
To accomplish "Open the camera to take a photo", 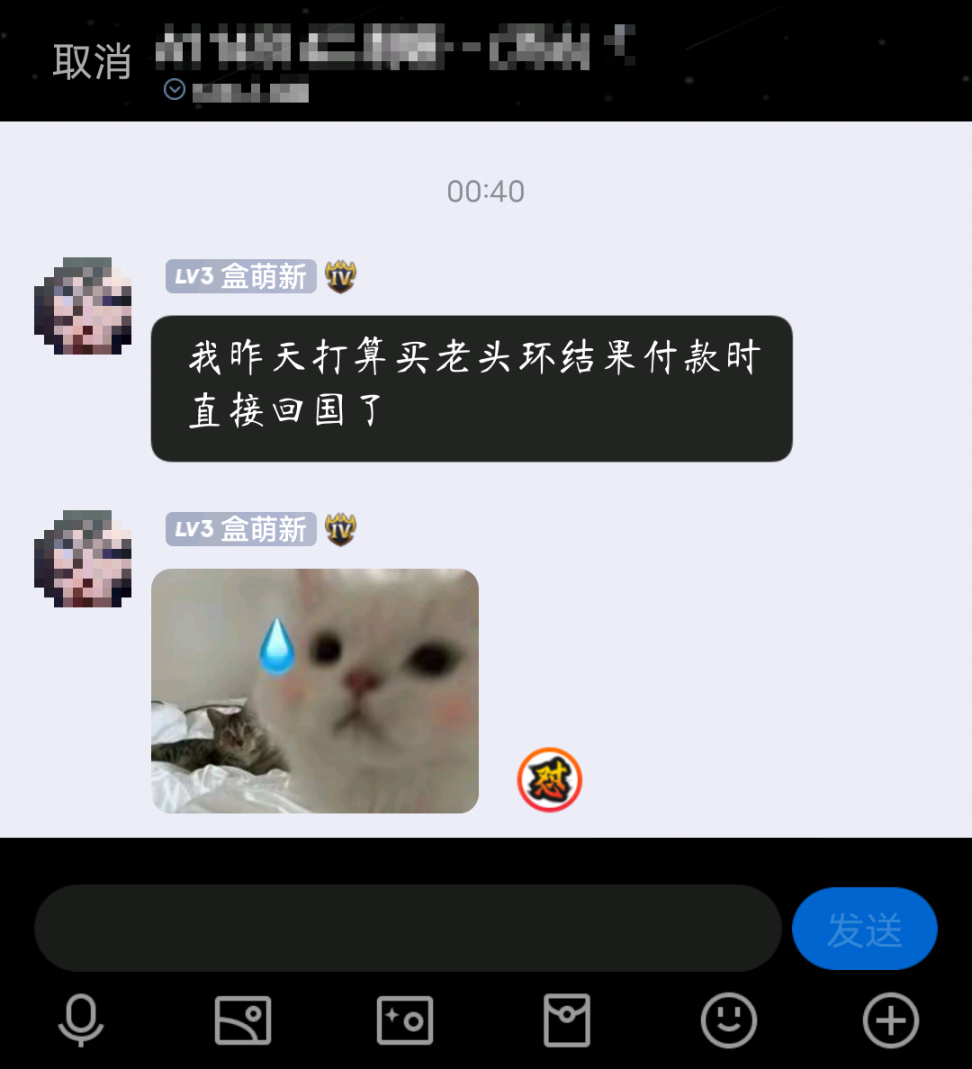I will coord(405,1021).
